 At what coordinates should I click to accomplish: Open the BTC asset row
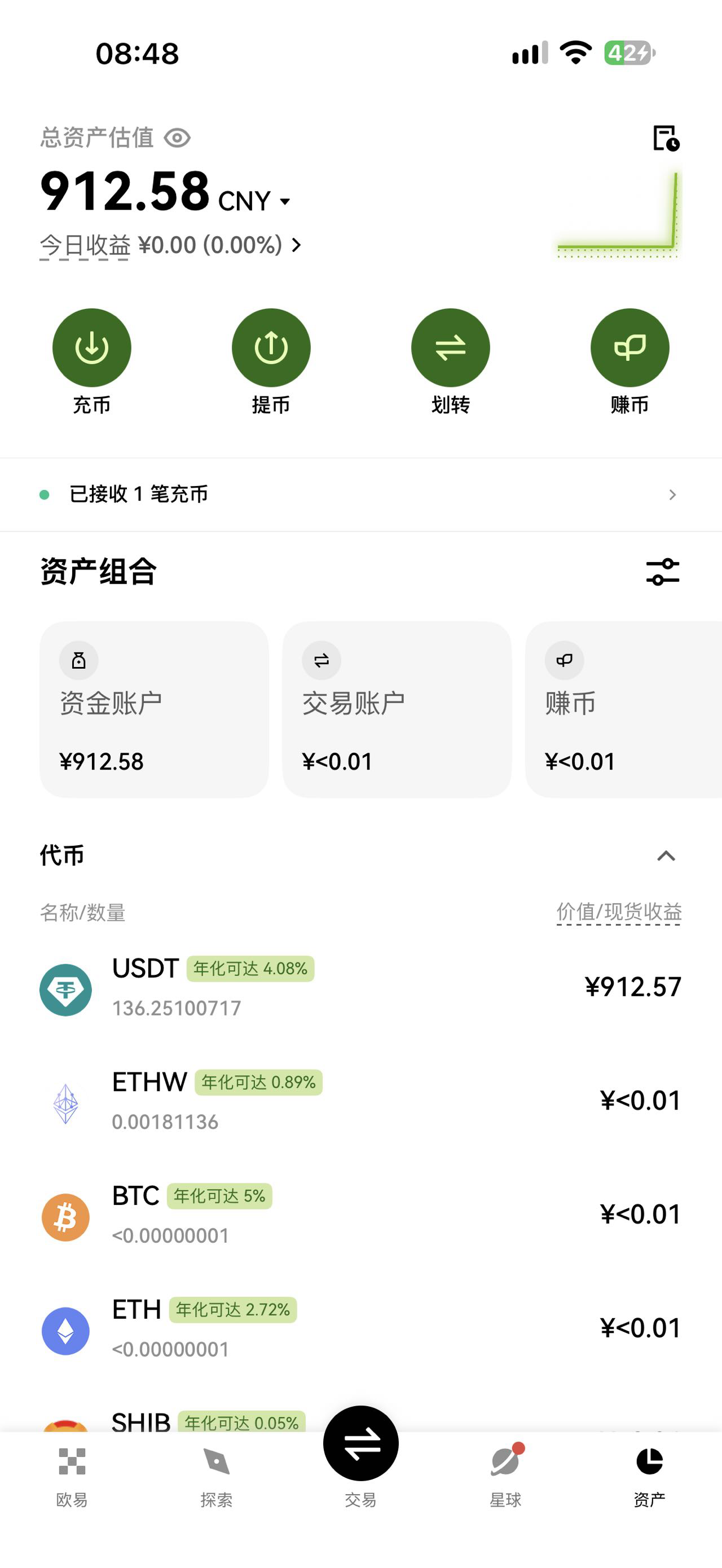tap(361, 1216)
